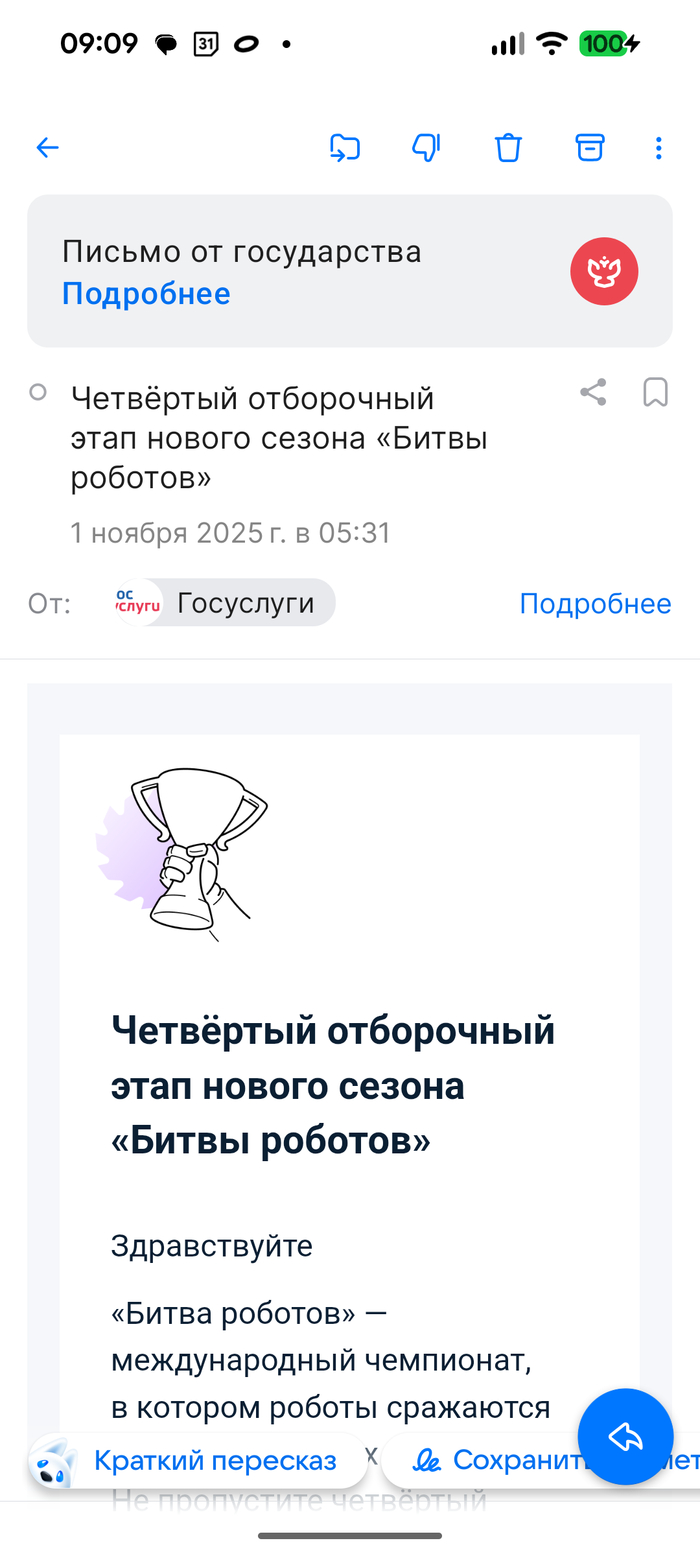Mark this email as spam
This screenshot has width=700, height=1556.
[426, 148]
